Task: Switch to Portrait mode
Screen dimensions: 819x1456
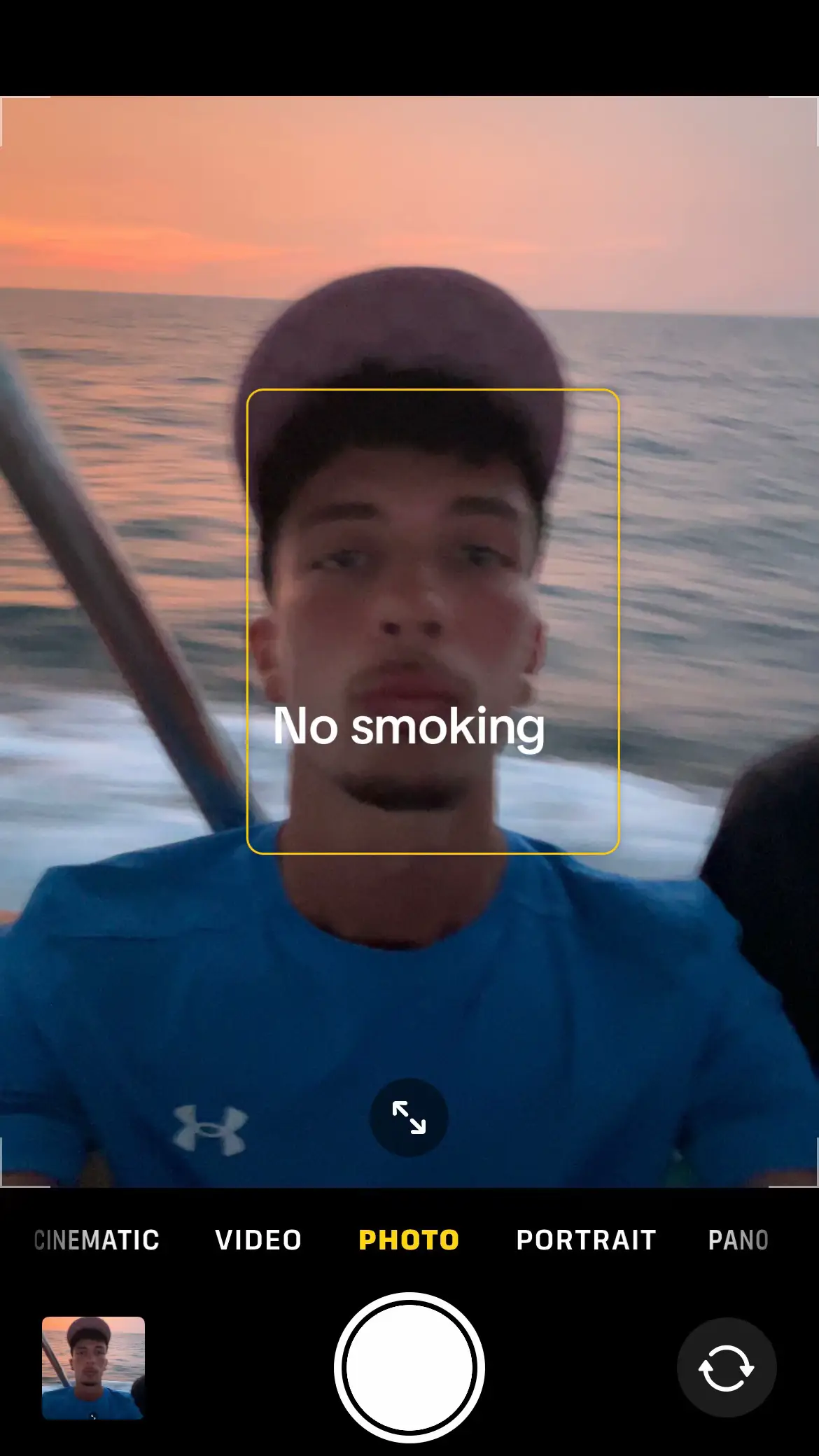Action: coord(586,1240)
